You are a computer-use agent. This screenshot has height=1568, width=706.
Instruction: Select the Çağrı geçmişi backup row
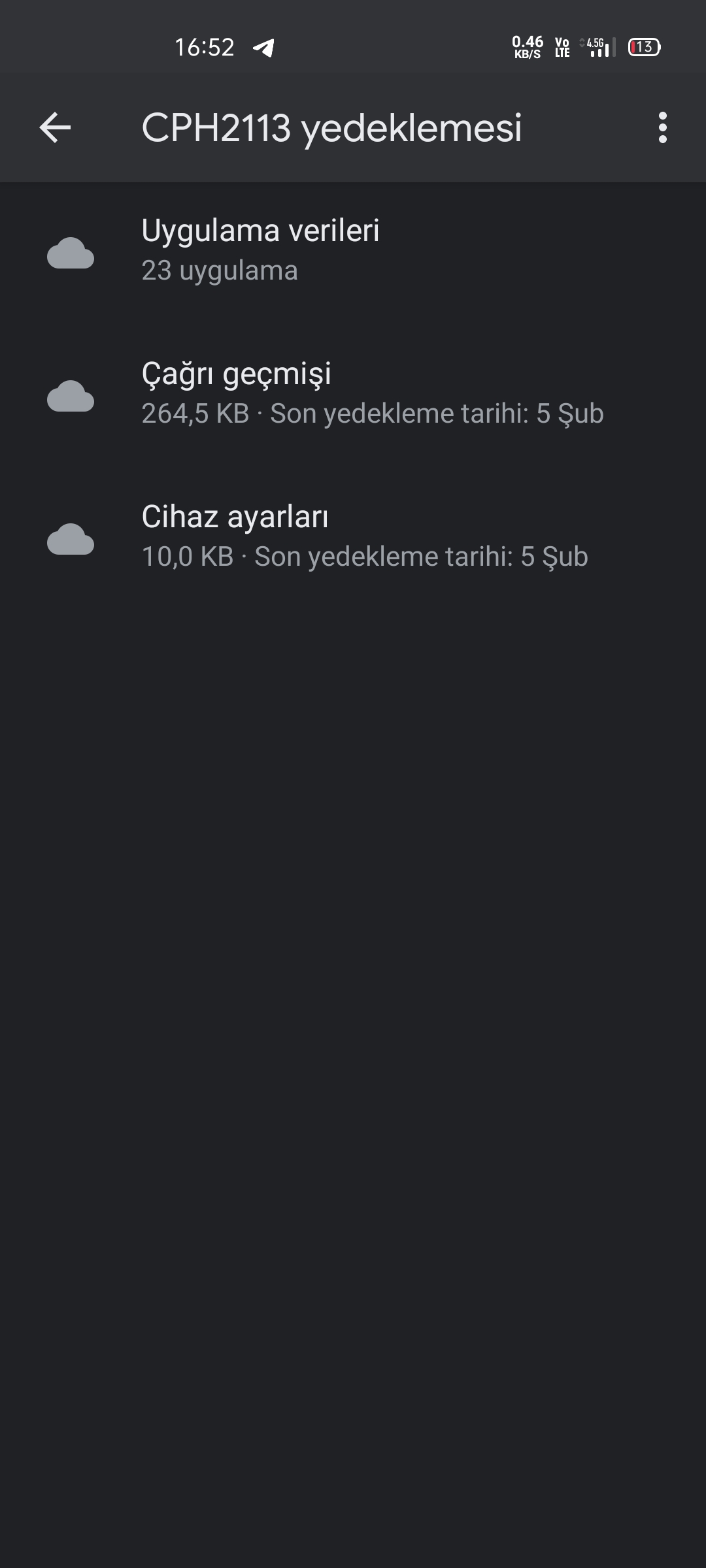(353, 394)
